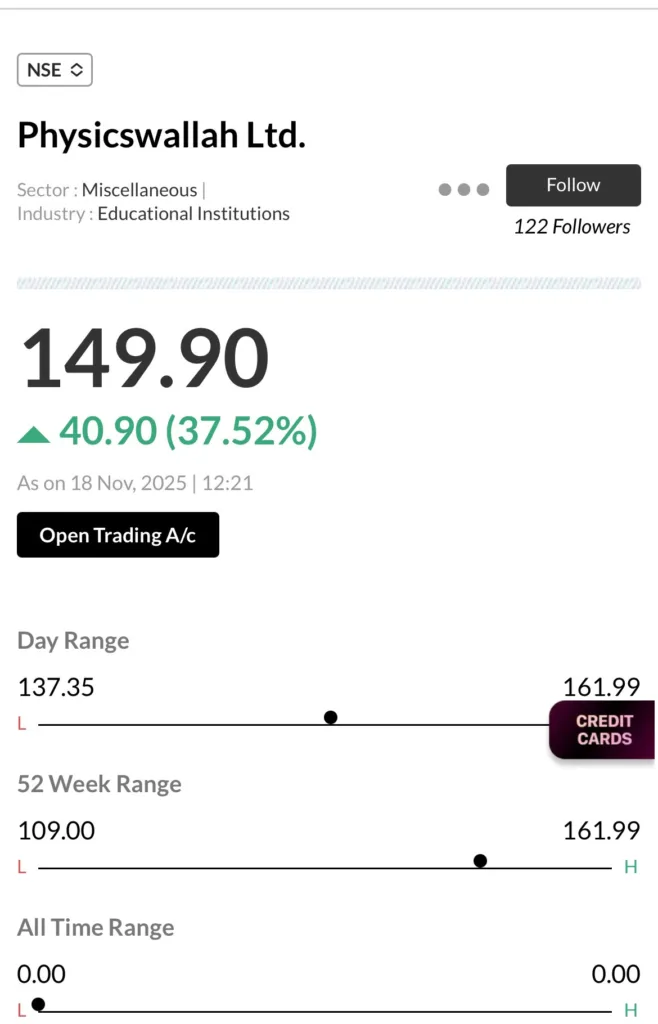
Task: Open the NSE exchange dropdown
Action: 55,70
